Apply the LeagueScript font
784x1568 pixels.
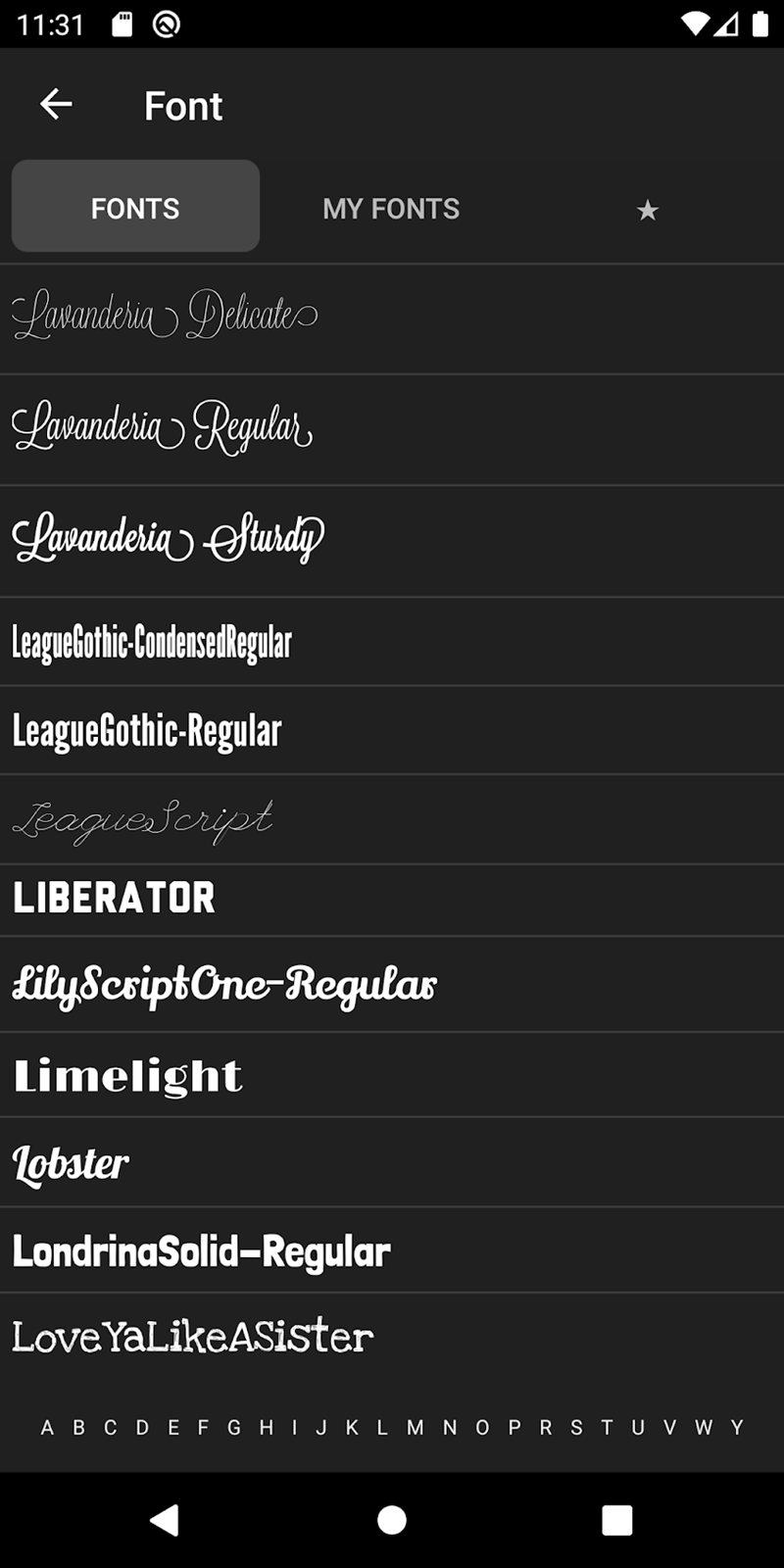392,820
